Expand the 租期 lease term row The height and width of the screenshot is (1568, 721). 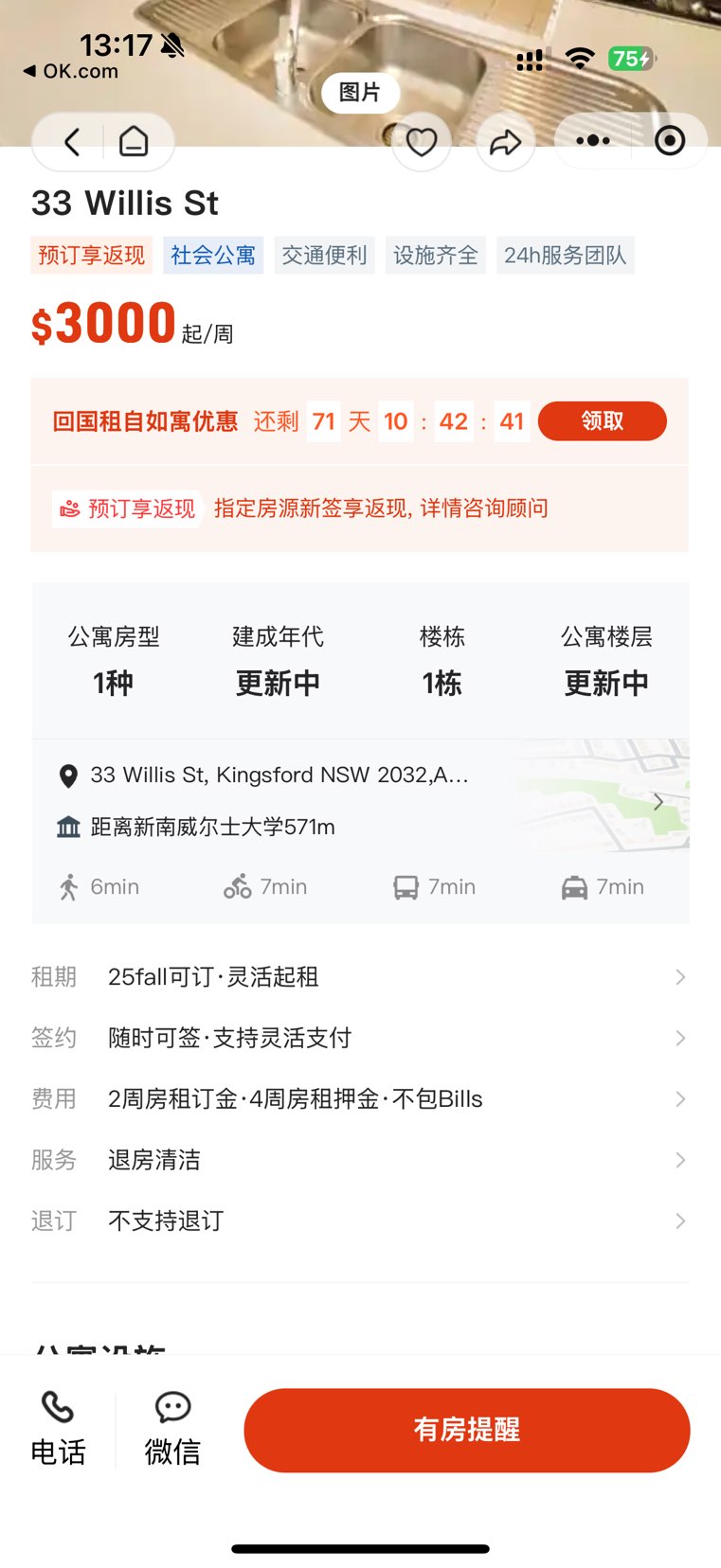click(360, 977)
